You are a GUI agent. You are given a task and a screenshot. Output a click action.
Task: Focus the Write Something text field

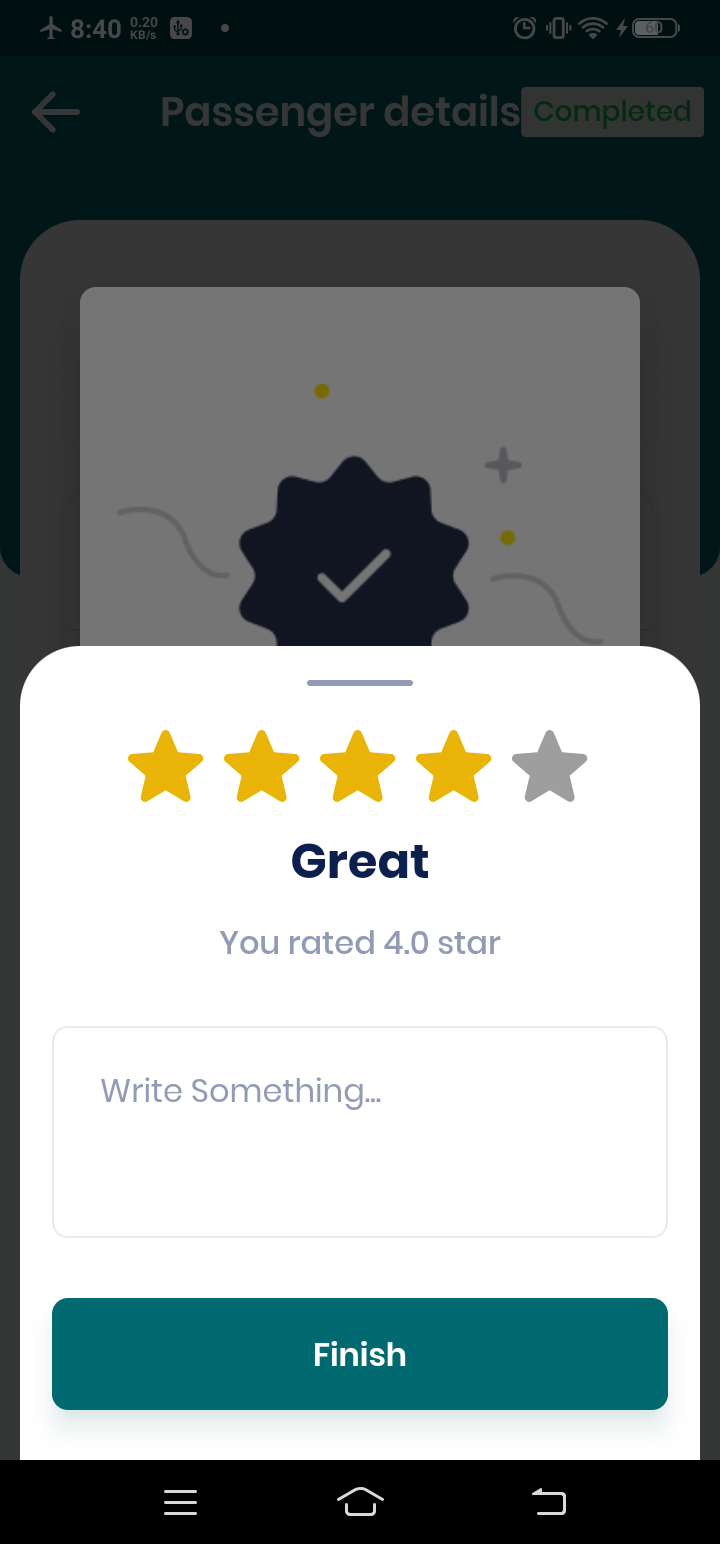360,1131
